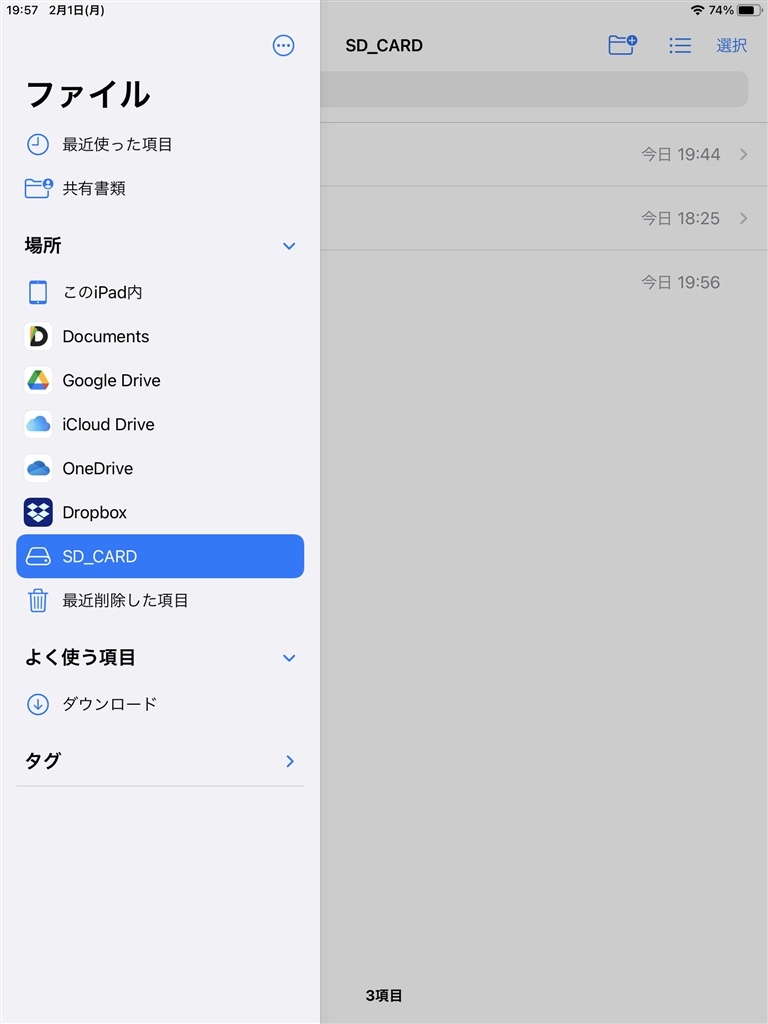
Task: Open Documents location
Action: 105,336
